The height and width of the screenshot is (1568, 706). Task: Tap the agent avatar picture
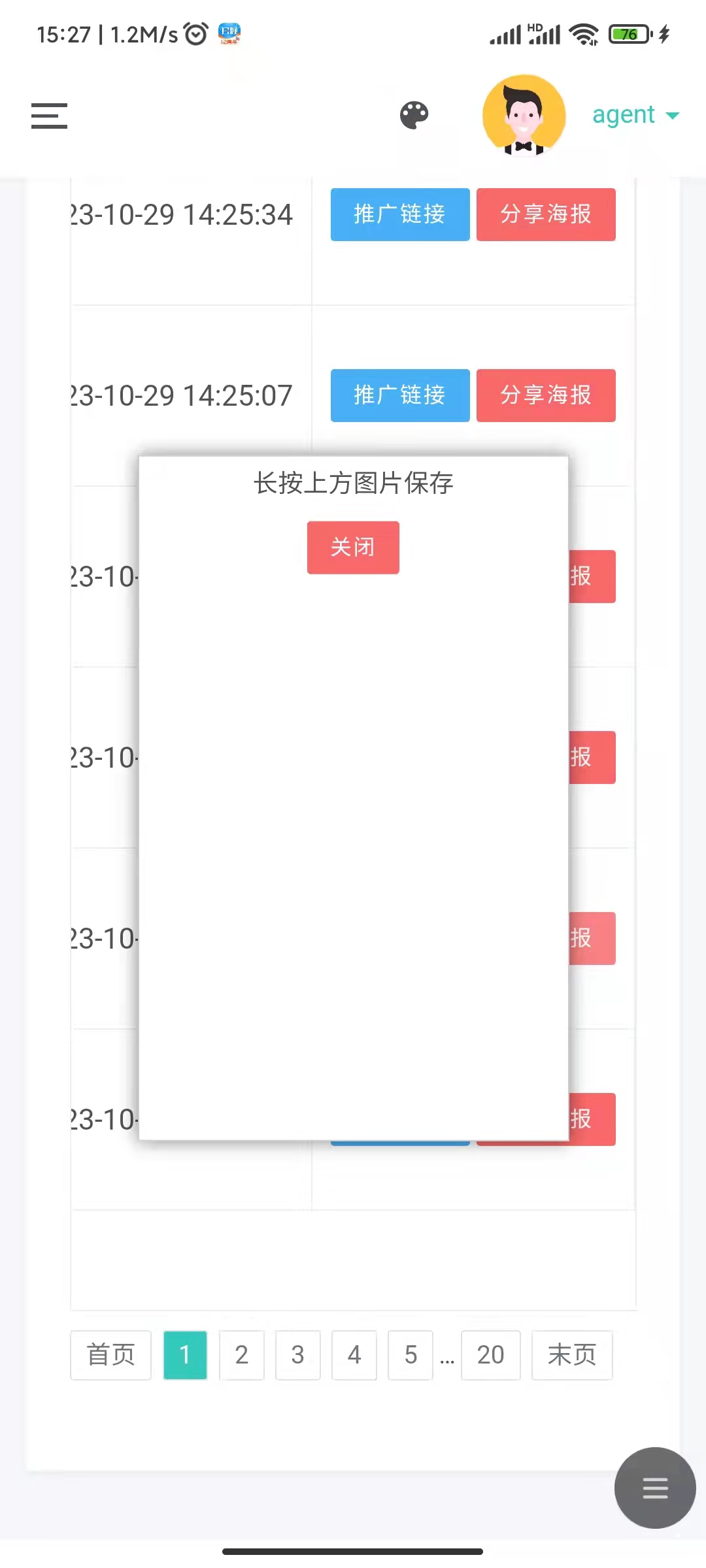(524, 116)
